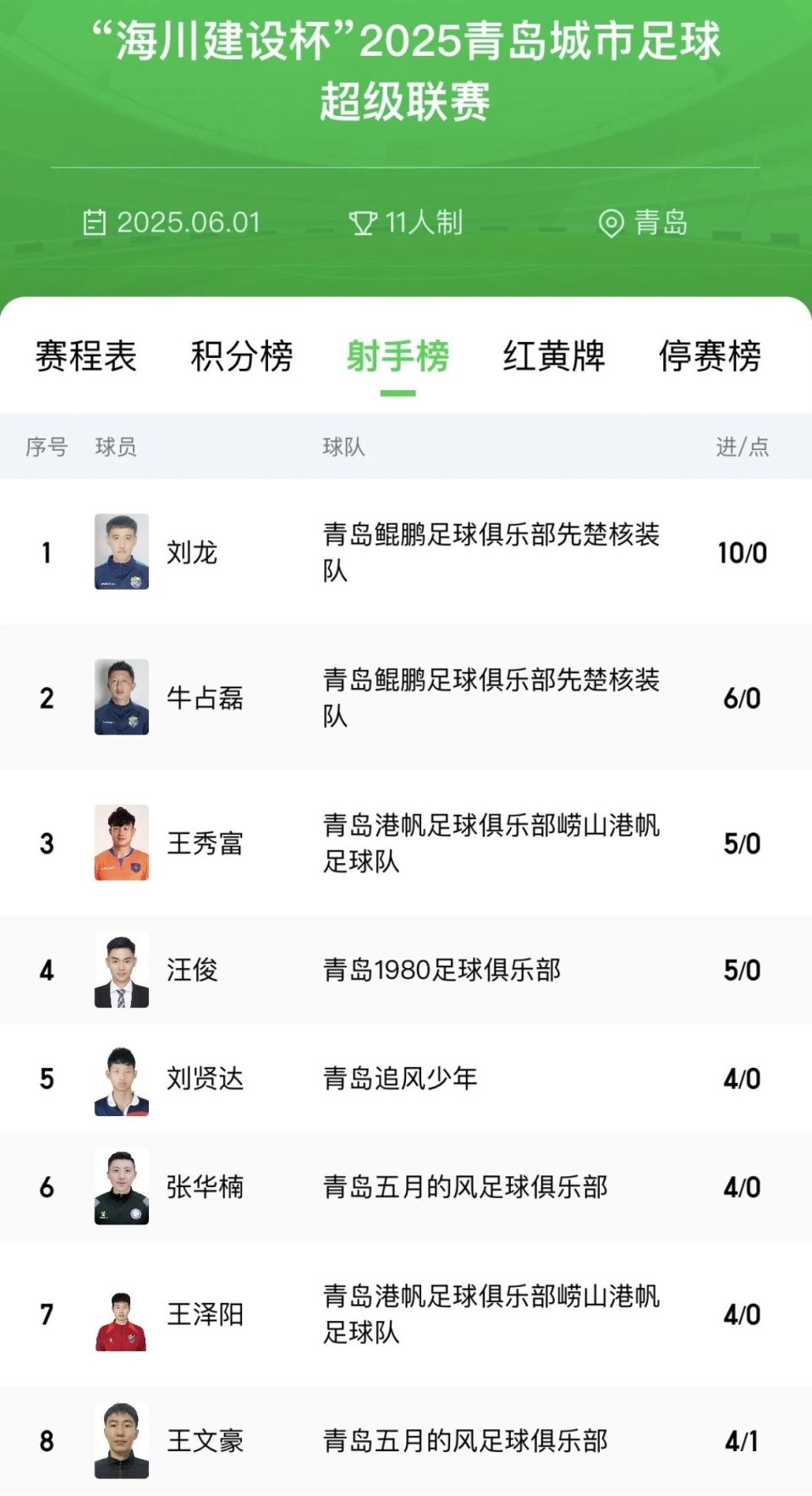View scorer 王文豪's details
This screenshot has height=1496, width=812.
coord(205,1441)
